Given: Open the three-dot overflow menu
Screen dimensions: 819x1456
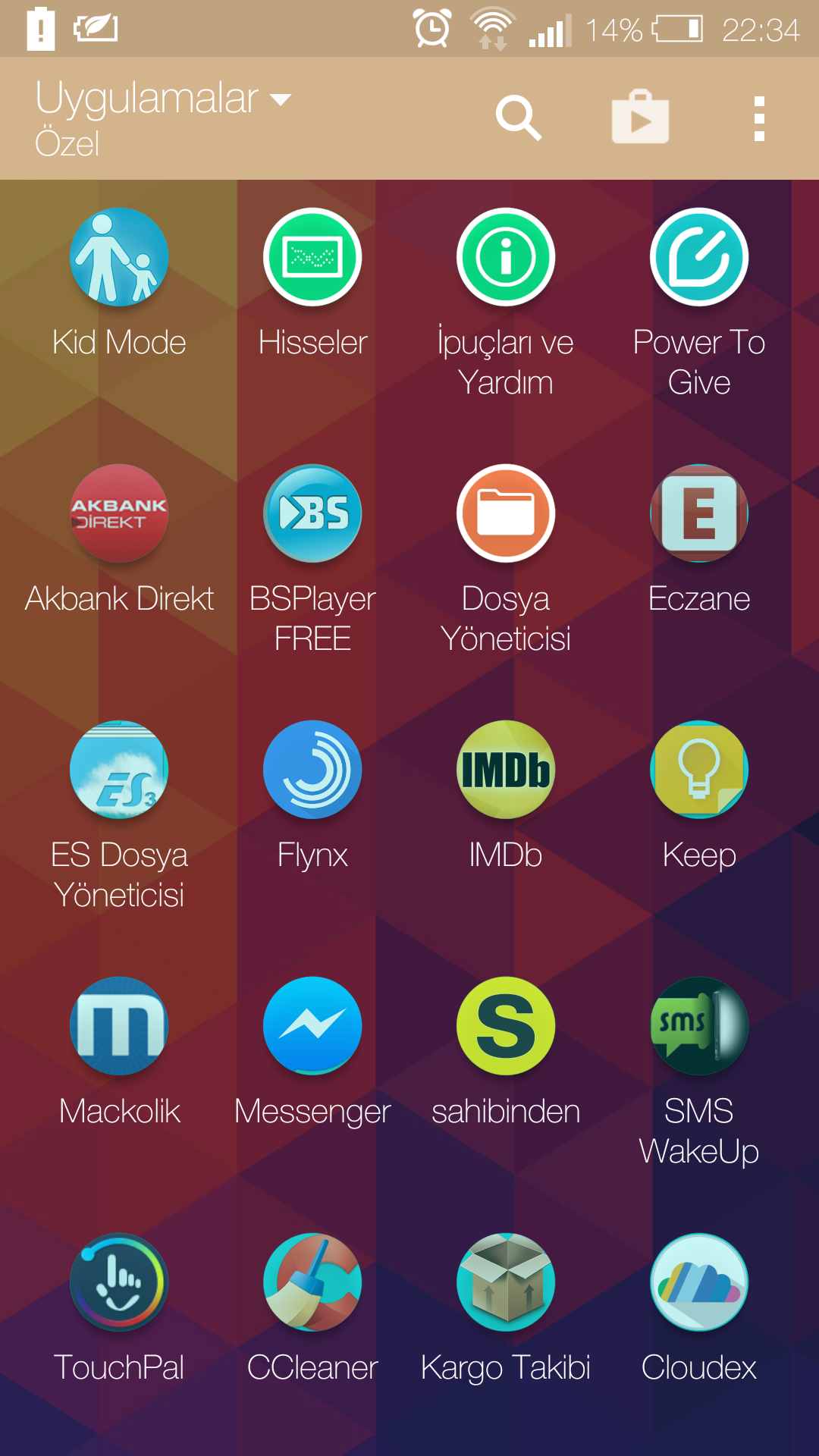Looking at the screenshot, I should coord(759,118).
